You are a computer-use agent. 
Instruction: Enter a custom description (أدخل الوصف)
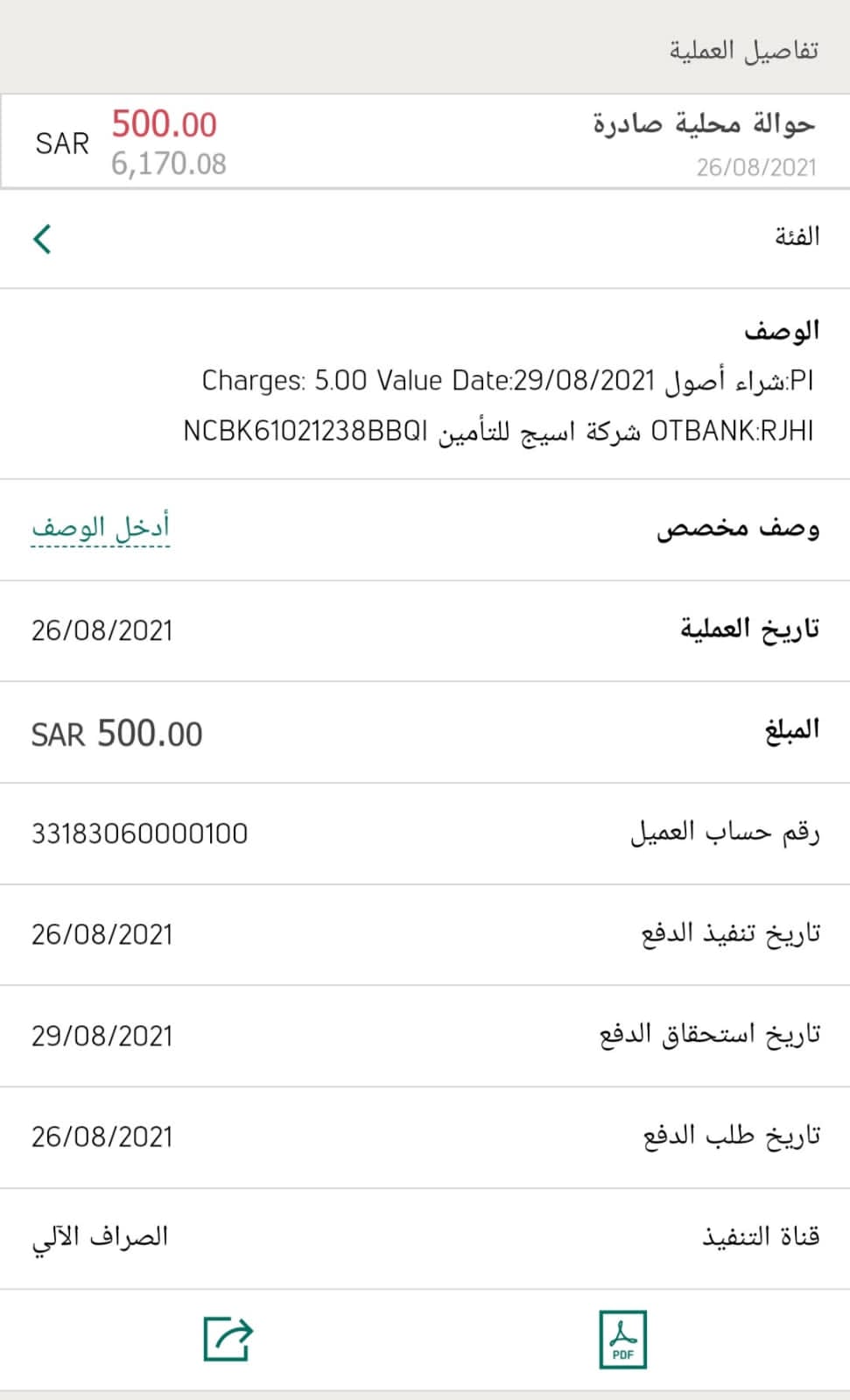click(x=101, y=528)
